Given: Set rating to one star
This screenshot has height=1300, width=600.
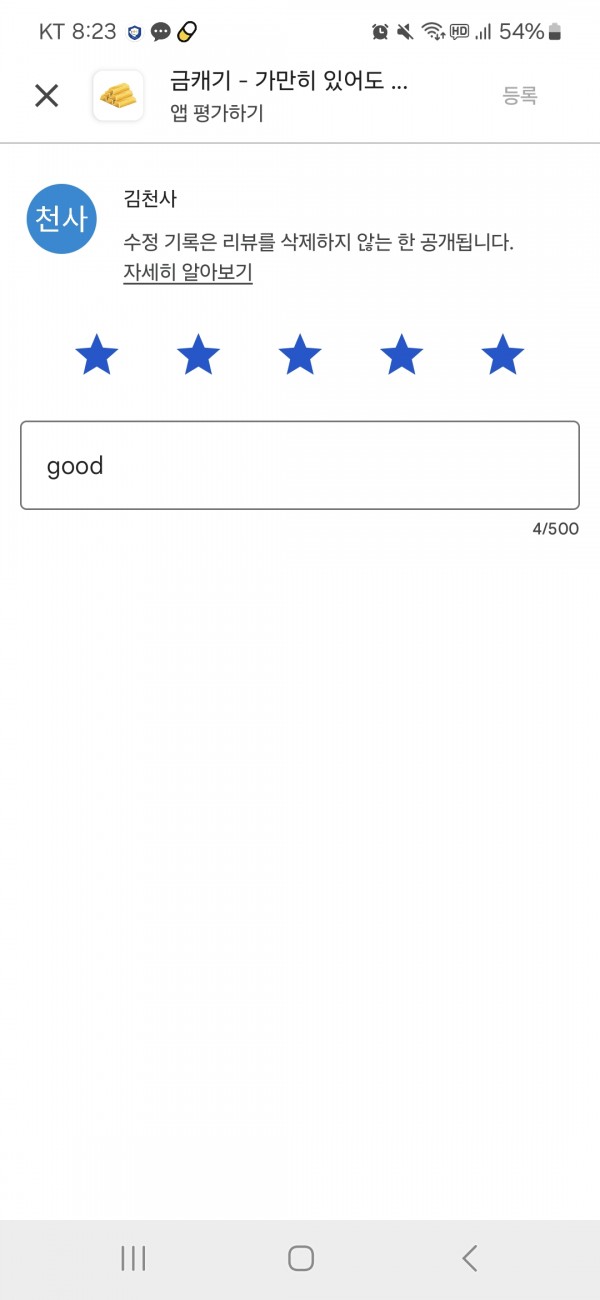Looking at the screenshot, I should [97, 355].
